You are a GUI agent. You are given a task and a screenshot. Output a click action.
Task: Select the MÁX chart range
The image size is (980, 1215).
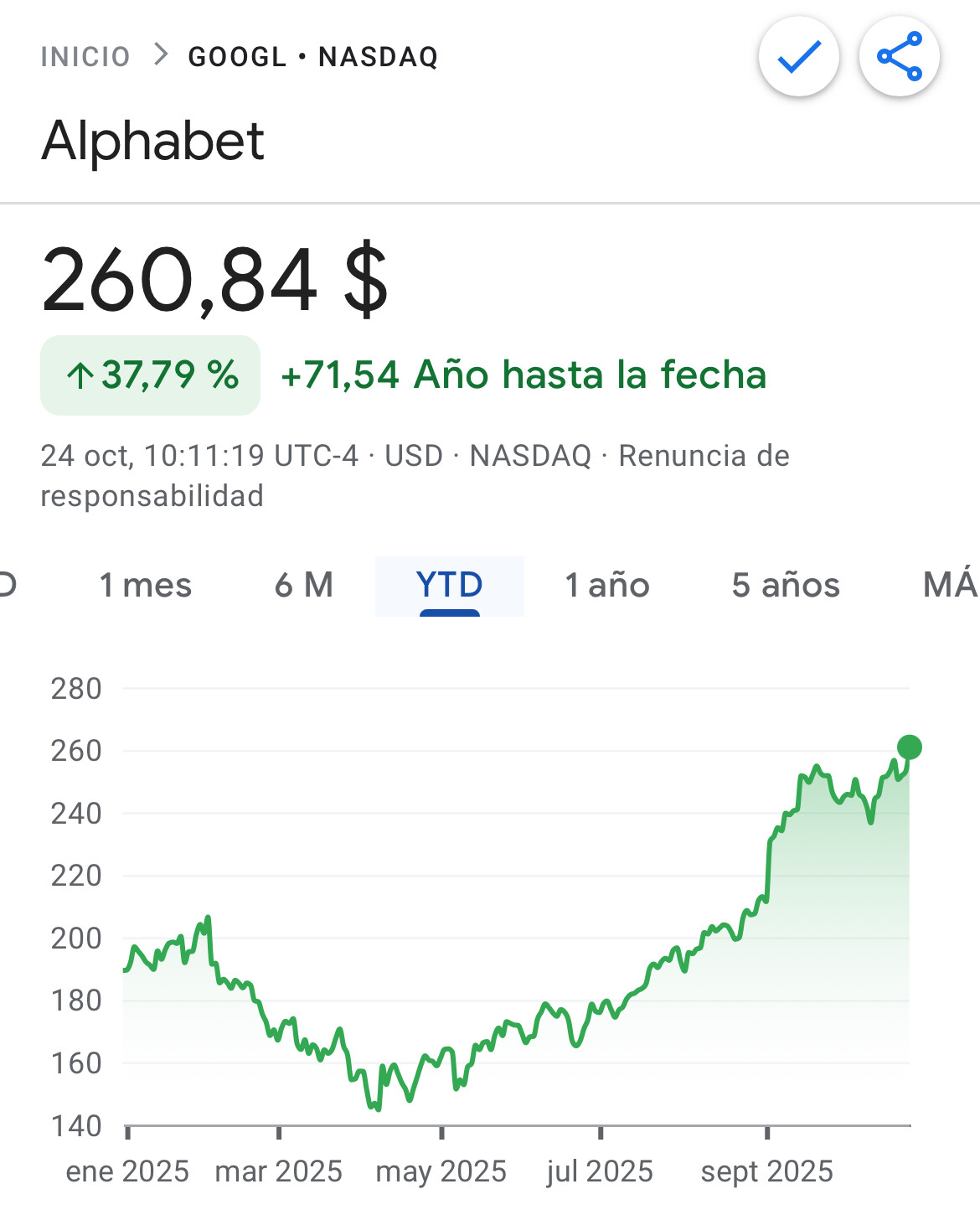click(x=951, y=585)
